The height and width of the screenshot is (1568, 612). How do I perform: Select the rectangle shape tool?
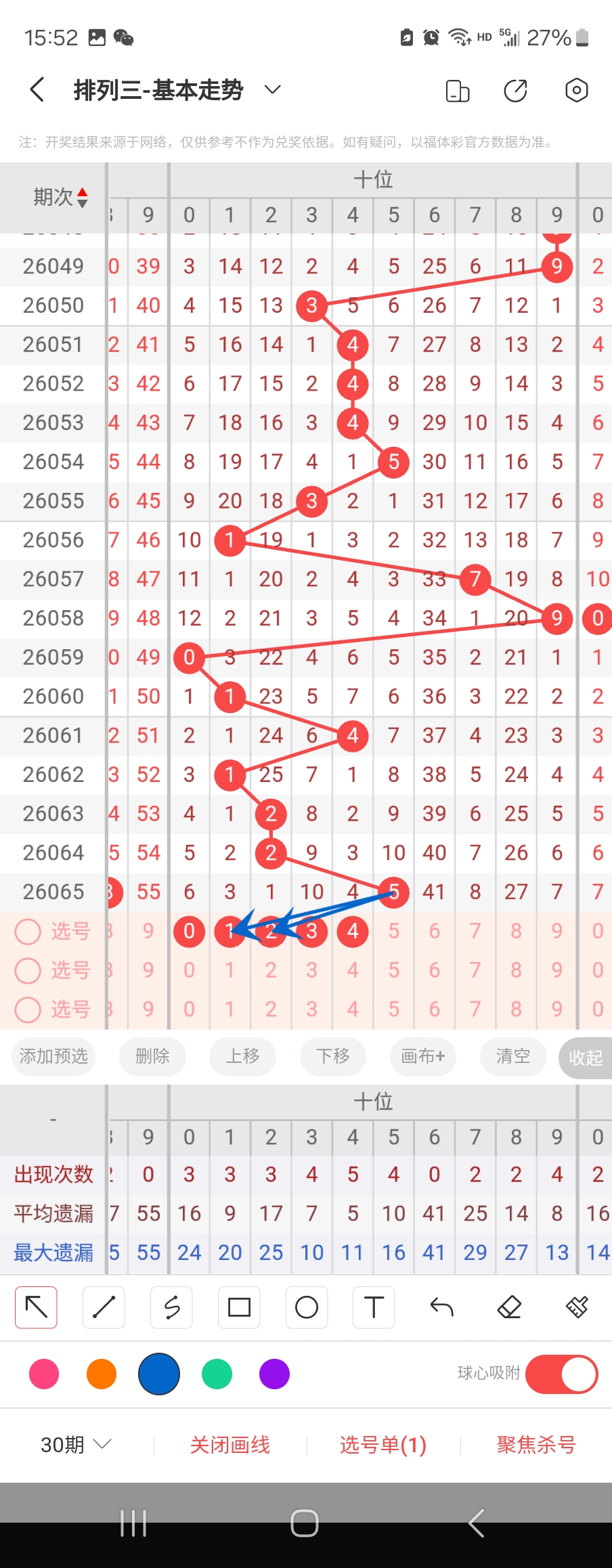tap(239, 1307)
